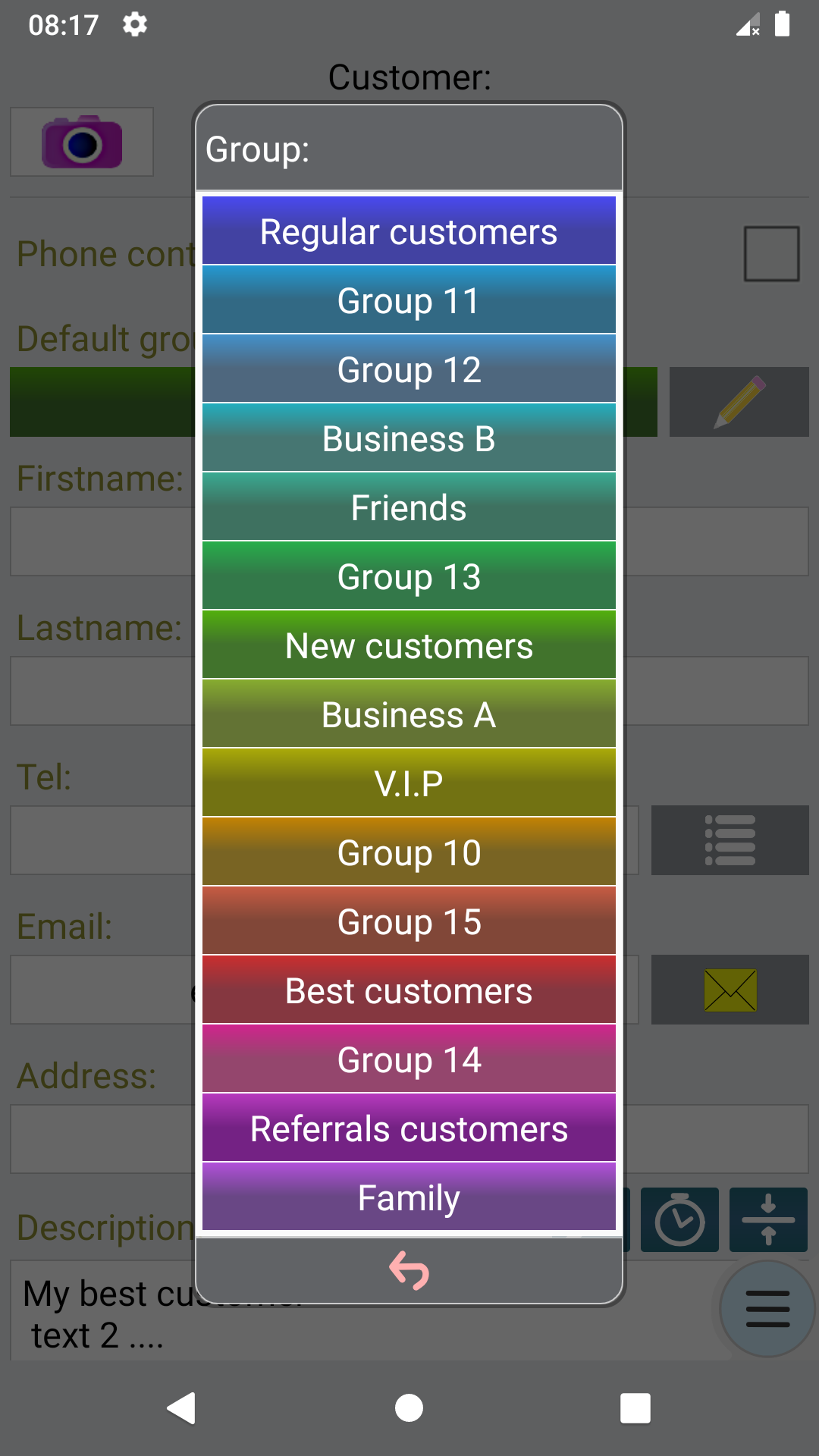Pick Group 10
Image resolution: width=819 pixels, height=1456 pixels.
[x=409, y=852]
